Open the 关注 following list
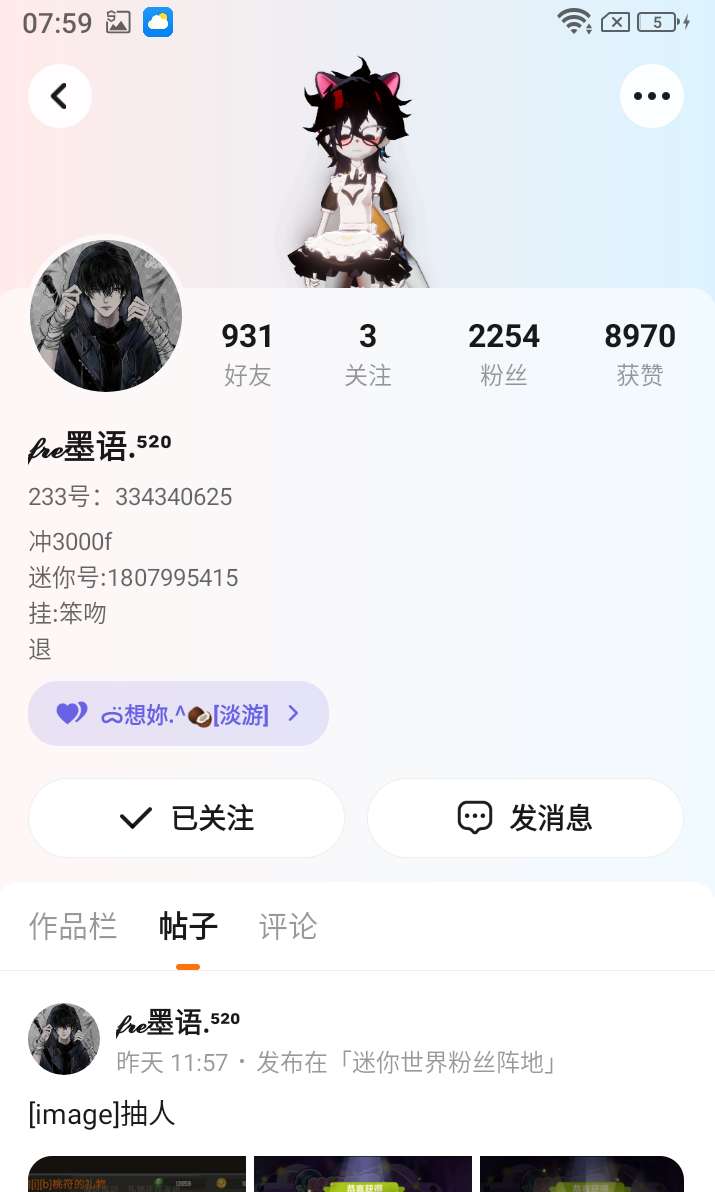 coord(367,353)
